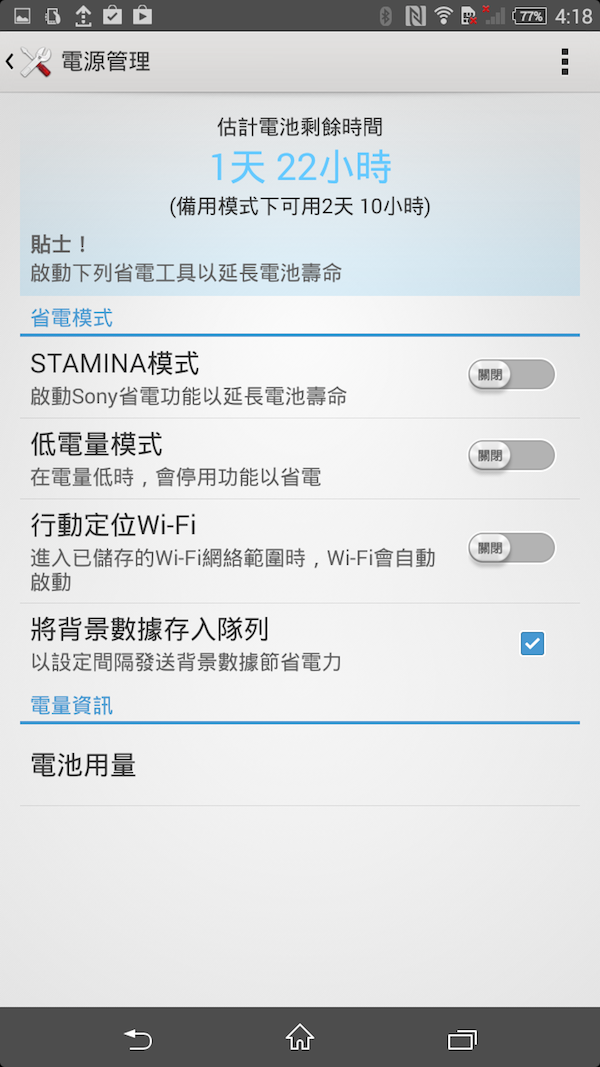Open 電池用量 details
This screenshot has width=600, height=1067.
click(x=300, y=766)
